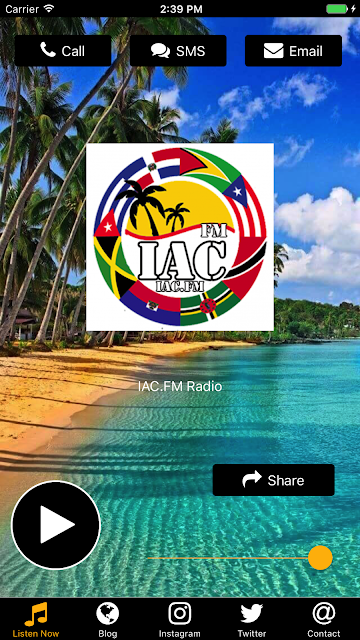
Task: Open the Blog tab
Action: coord(108,620)
